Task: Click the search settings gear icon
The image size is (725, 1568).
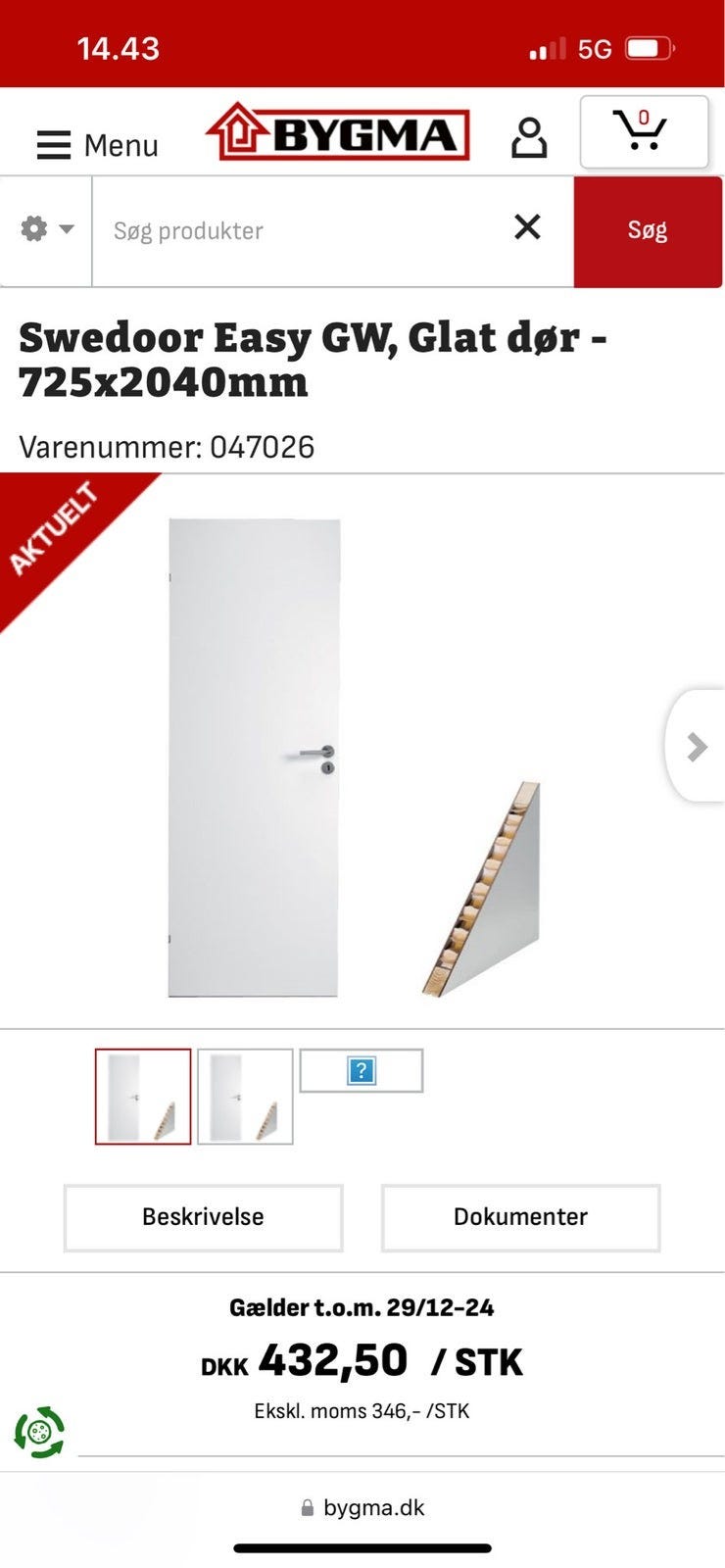Action: 33,228
